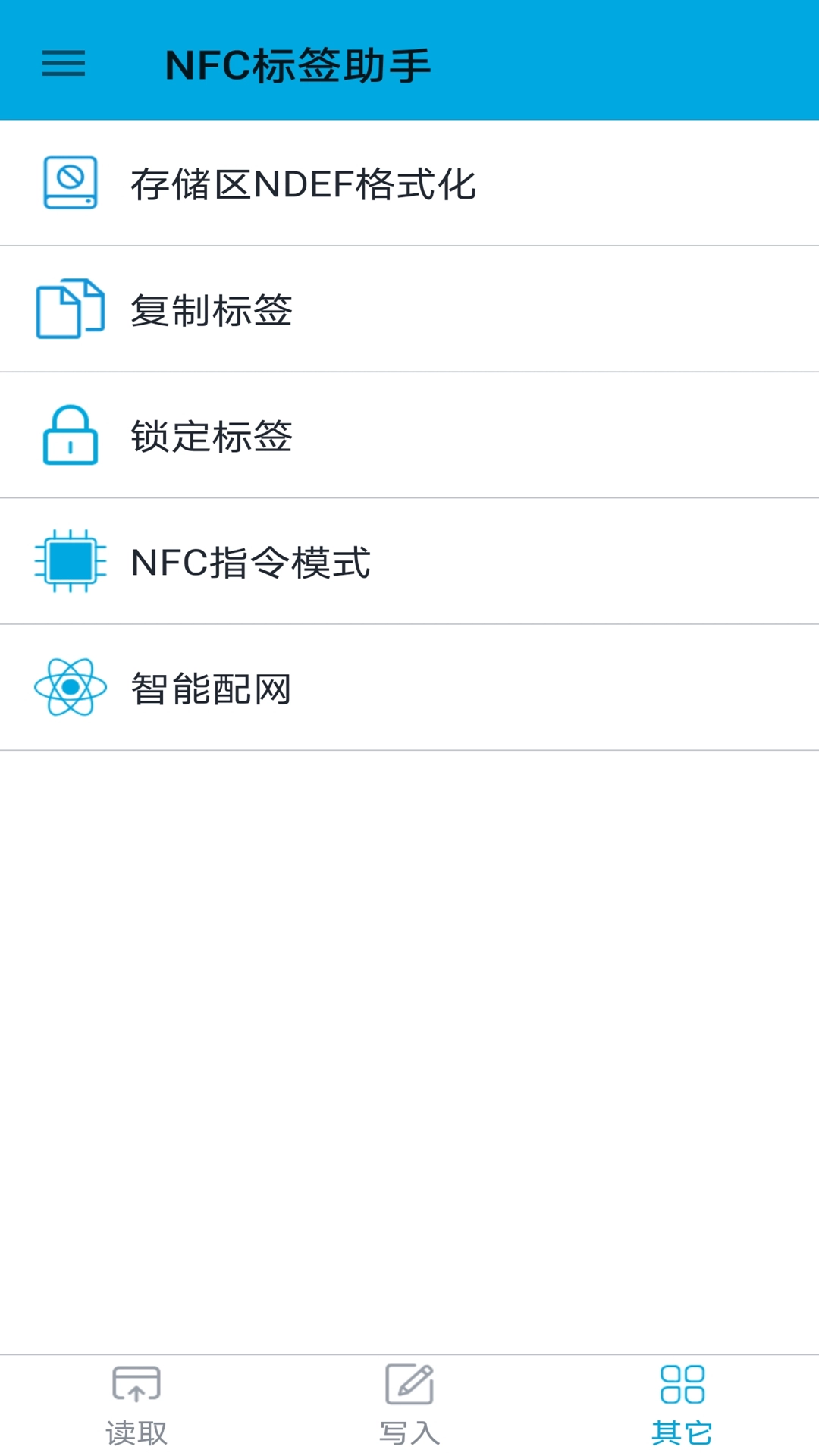Viewport: 819px width, 1456px height.
Task: Click the padlock icon for 锁定标签
Action: pos(71,435)
